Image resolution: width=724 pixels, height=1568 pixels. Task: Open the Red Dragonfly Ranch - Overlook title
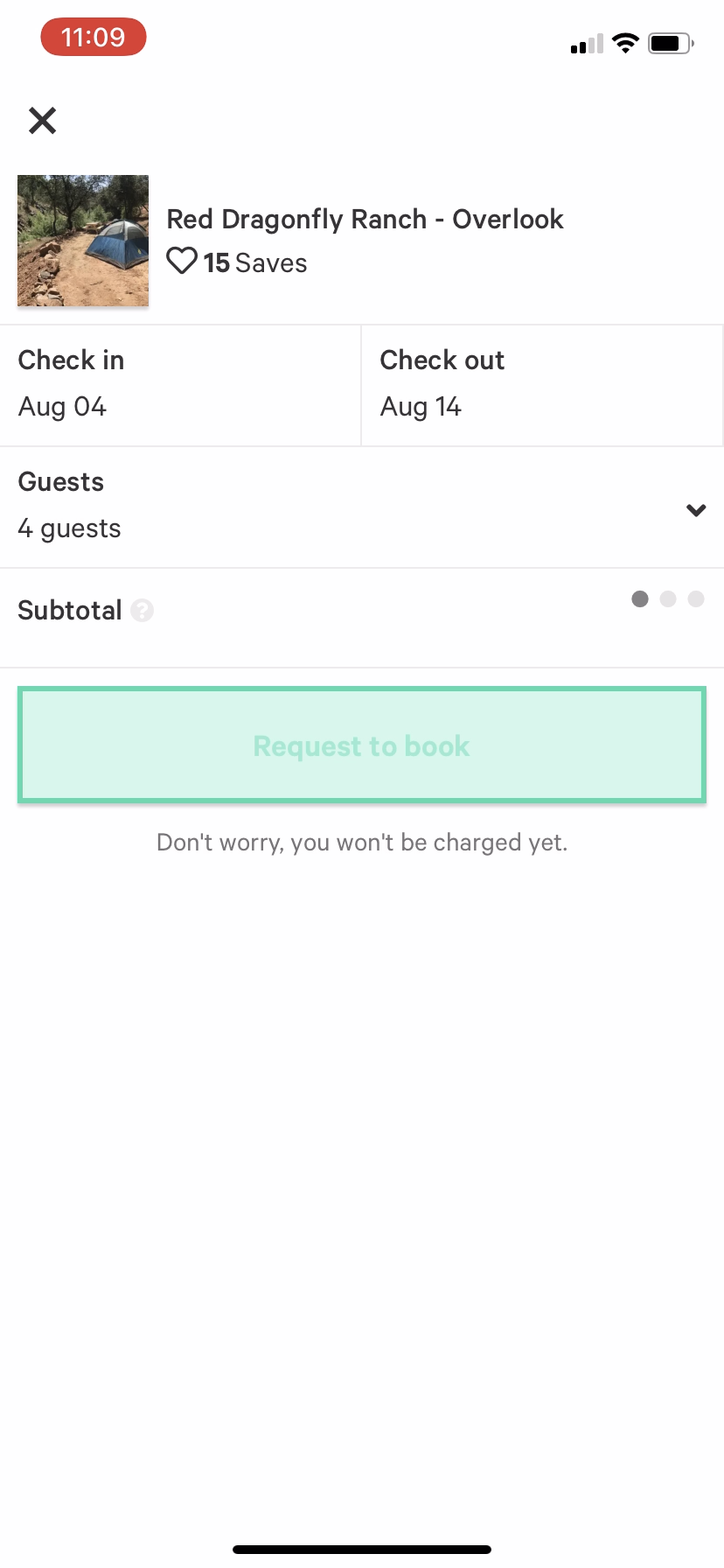(365, 219)
